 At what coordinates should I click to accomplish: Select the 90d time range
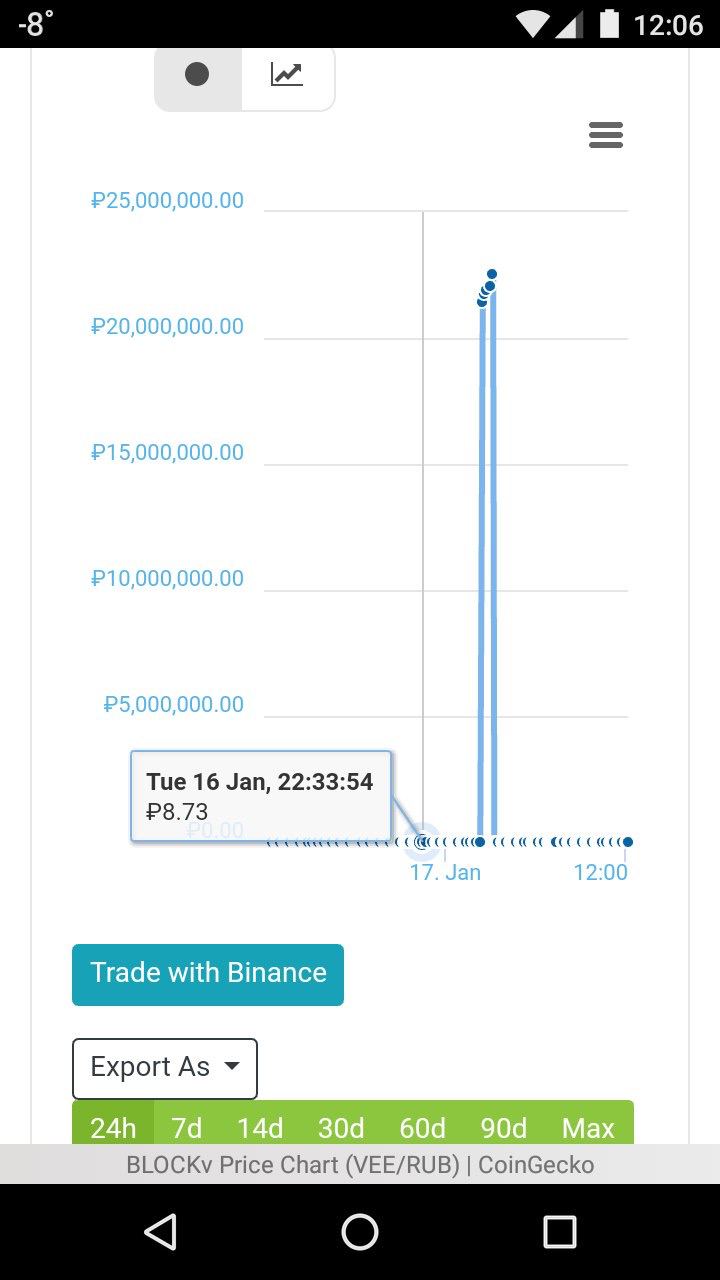504,1127
